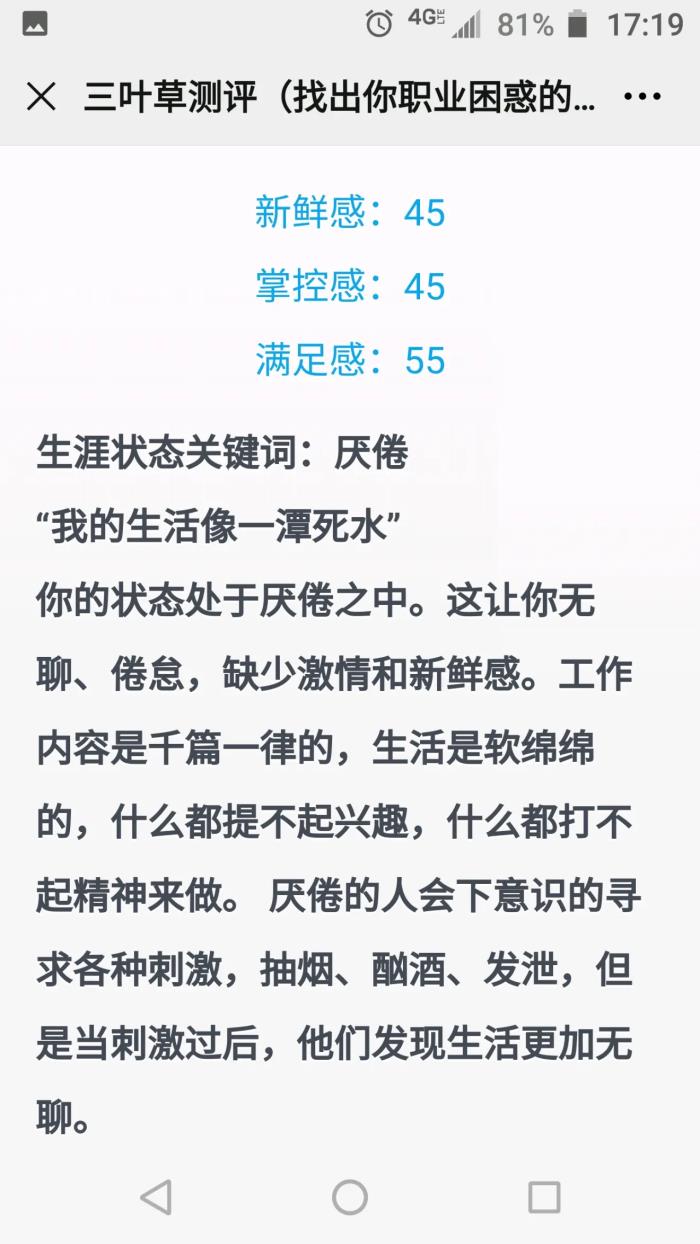The height and width of the screenshot is (1244, 700).
Task: Go to the home screen
Action: pos(350,1197)
